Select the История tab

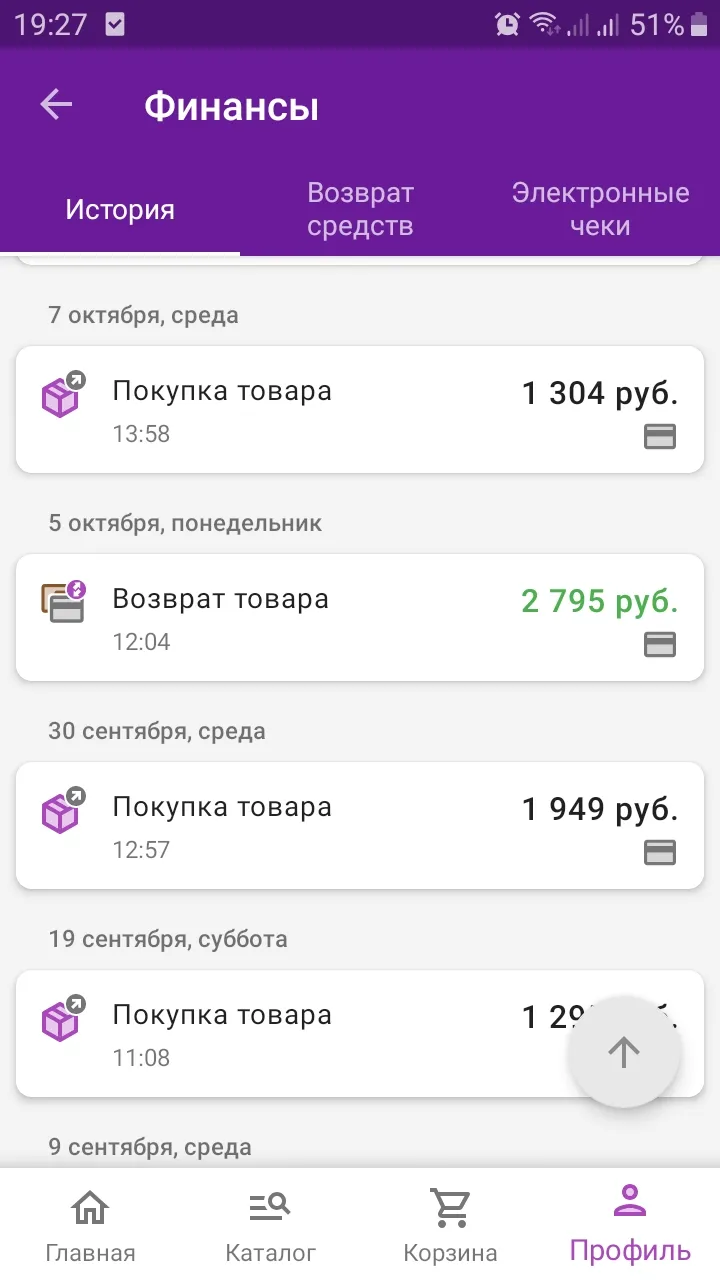click(120, 209)
